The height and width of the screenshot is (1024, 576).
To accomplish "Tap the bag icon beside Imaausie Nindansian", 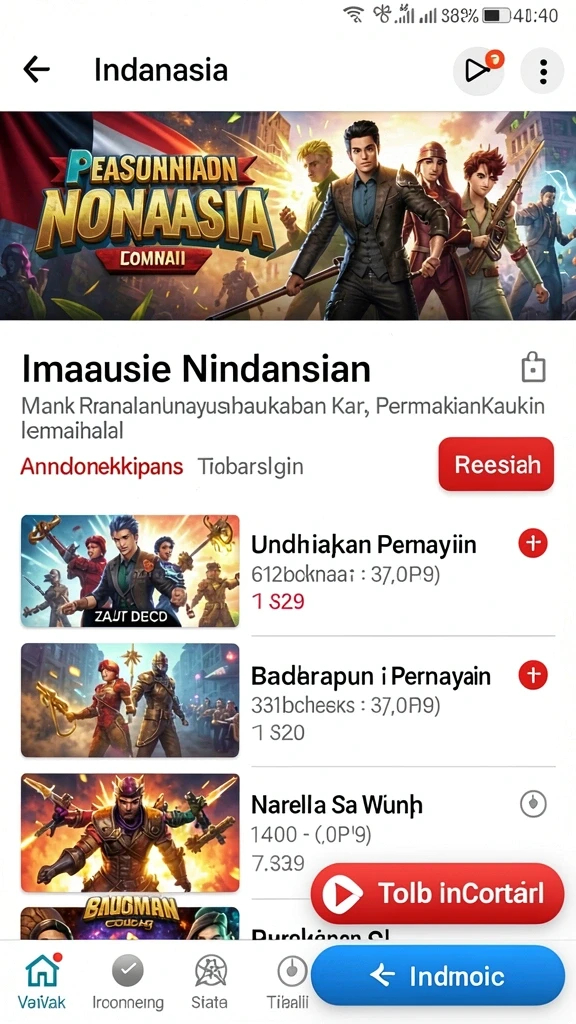I will click(534, 369).
